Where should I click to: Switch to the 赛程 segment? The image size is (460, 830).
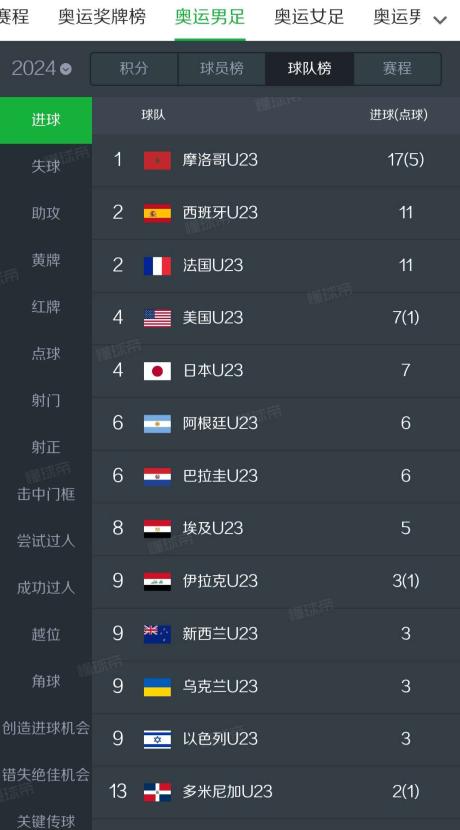pyautogui.click(x=397, y=69)
